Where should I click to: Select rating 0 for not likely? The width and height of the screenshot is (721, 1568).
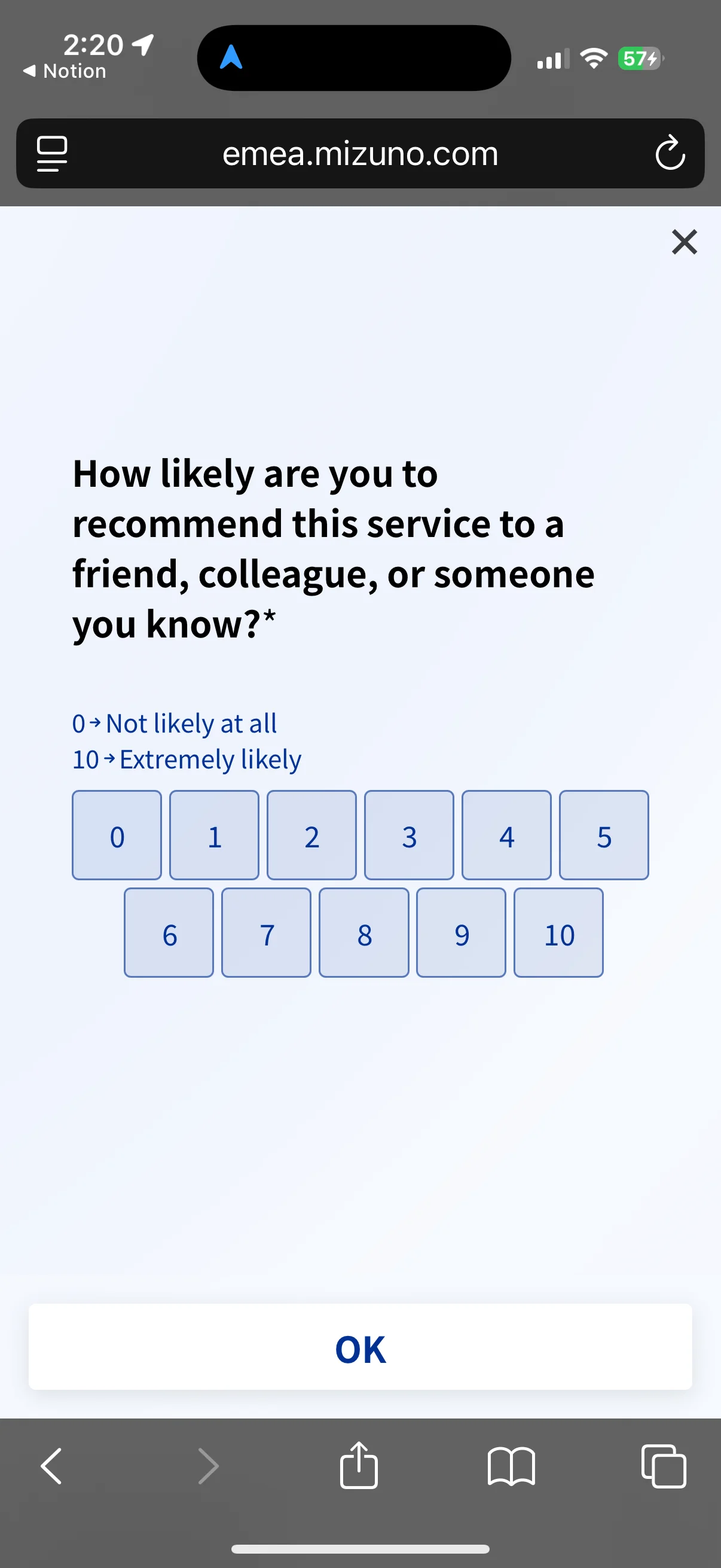click(117, 835)
